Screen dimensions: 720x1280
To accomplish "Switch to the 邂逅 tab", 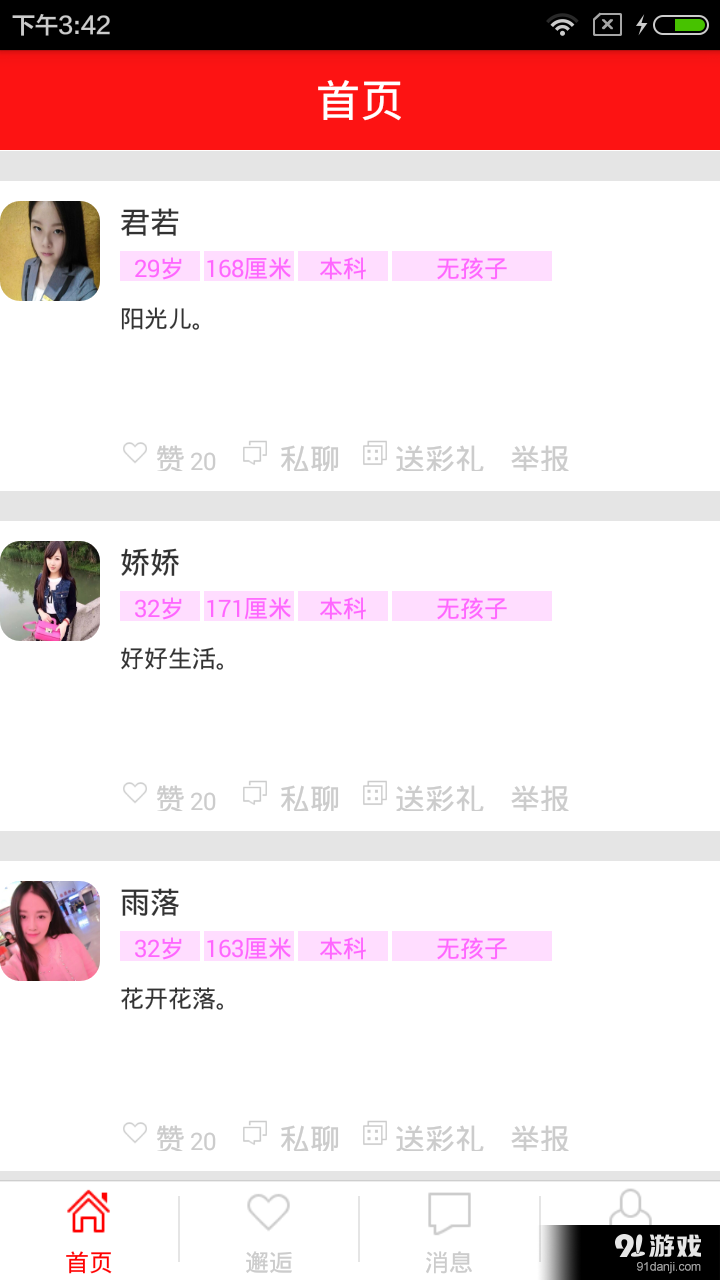I will click(268, 1230).
